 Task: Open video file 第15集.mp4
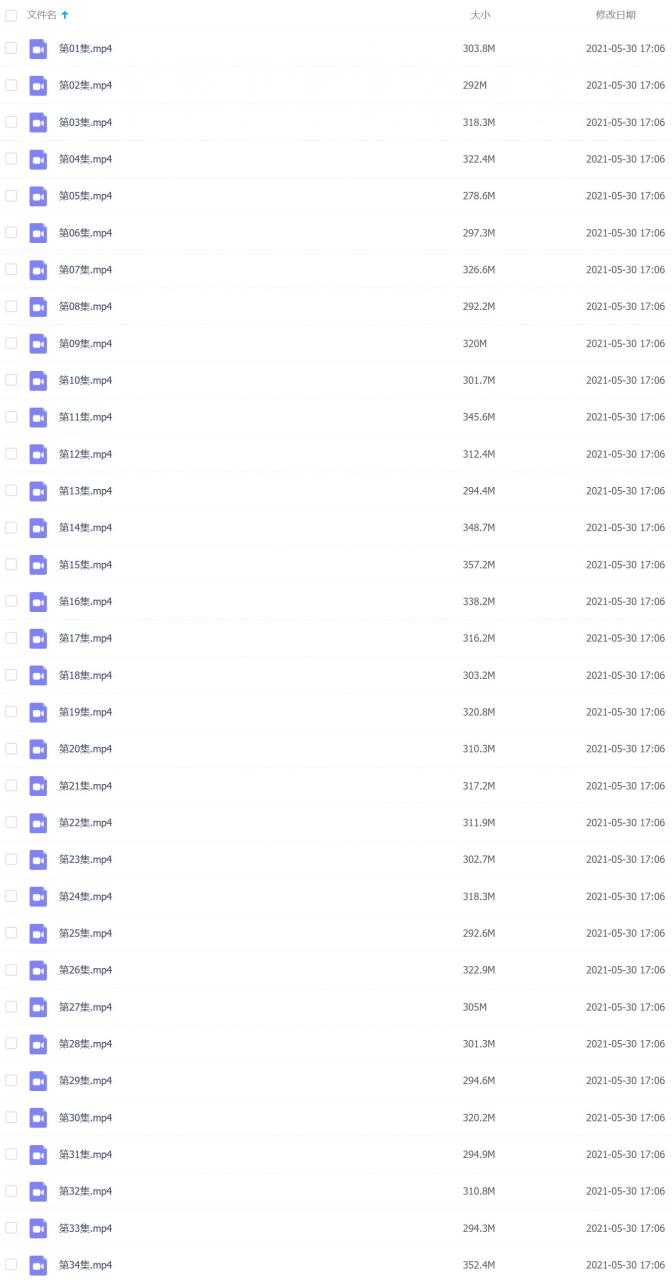point(85,564)
